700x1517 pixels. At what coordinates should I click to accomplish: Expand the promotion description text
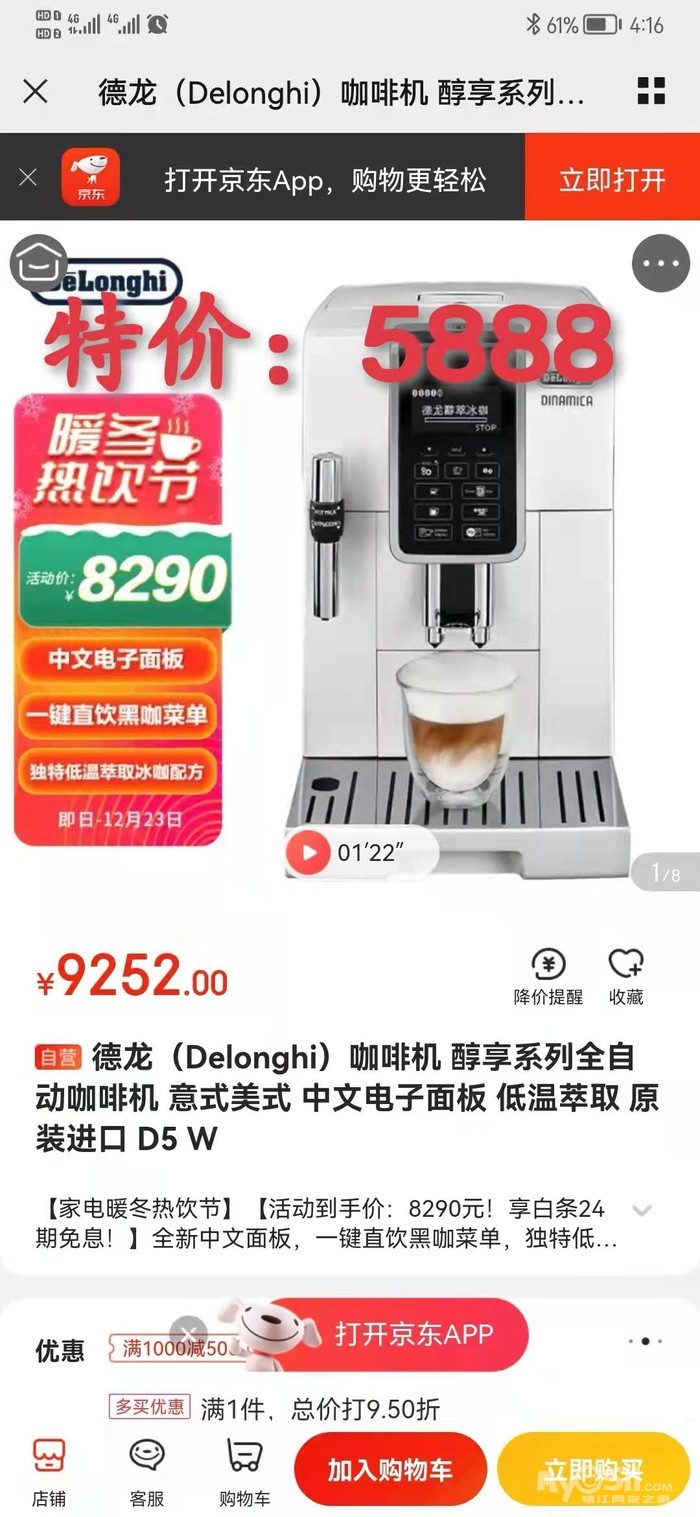point(642,1210)
